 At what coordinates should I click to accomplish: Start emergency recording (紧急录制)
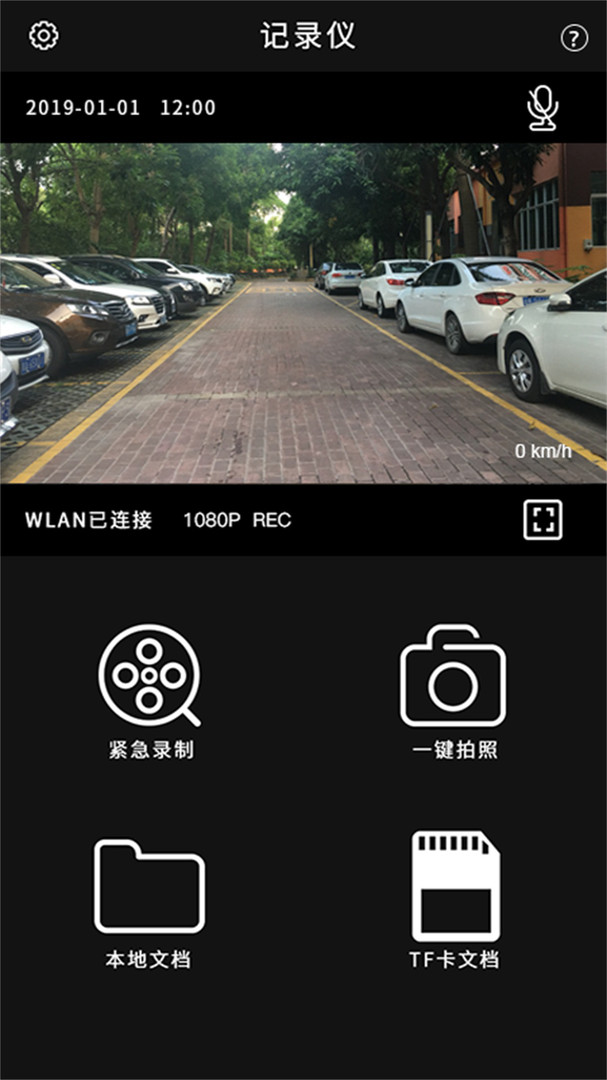[150, 692]
